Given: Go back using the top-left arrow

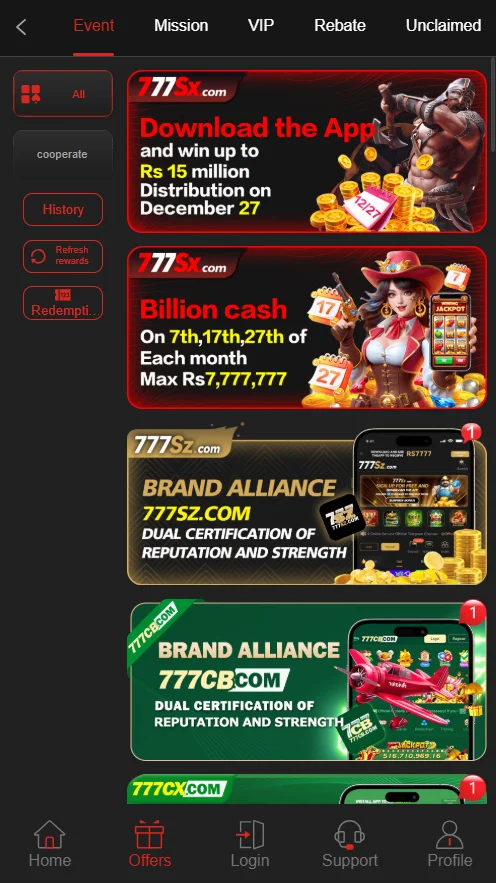Looking at the screenshot, I should pos(21,26).
